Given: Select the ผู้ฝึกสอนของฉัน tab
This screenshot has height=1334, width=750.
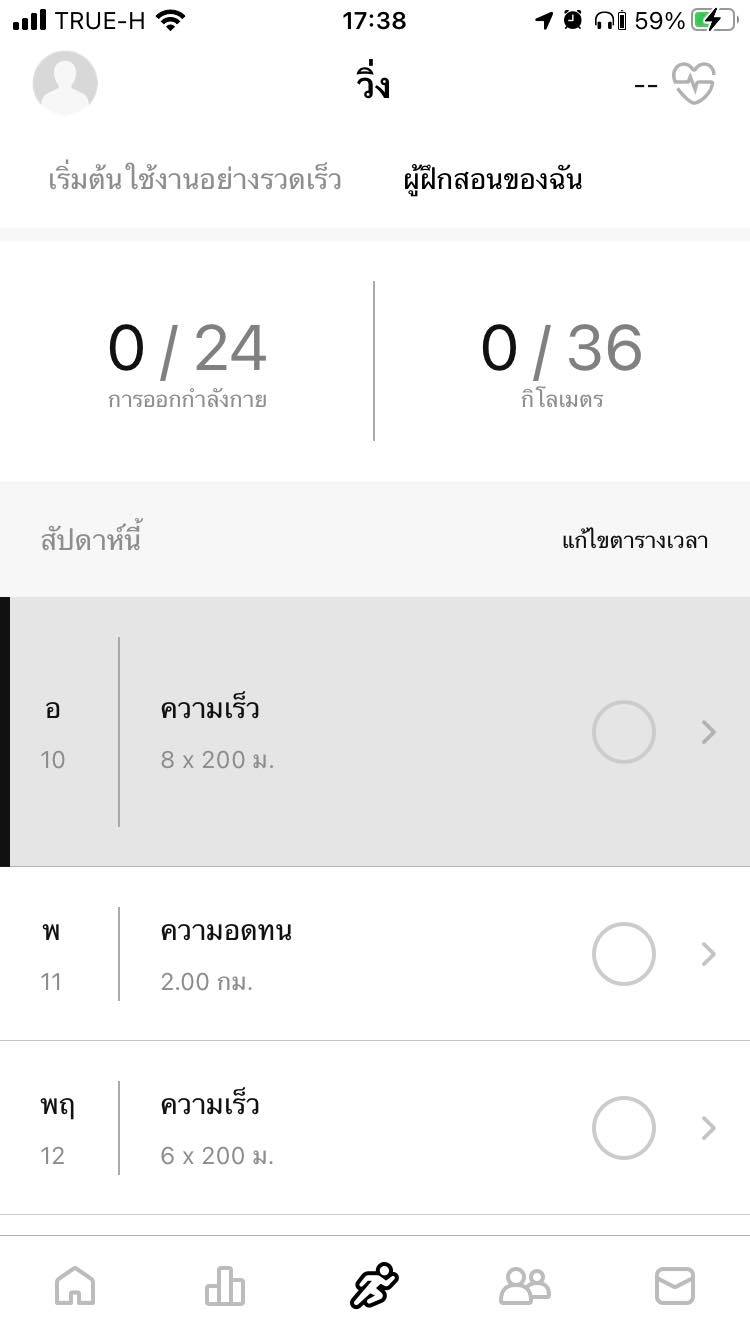Looking at the screenshot, I should tap(492, 180).
